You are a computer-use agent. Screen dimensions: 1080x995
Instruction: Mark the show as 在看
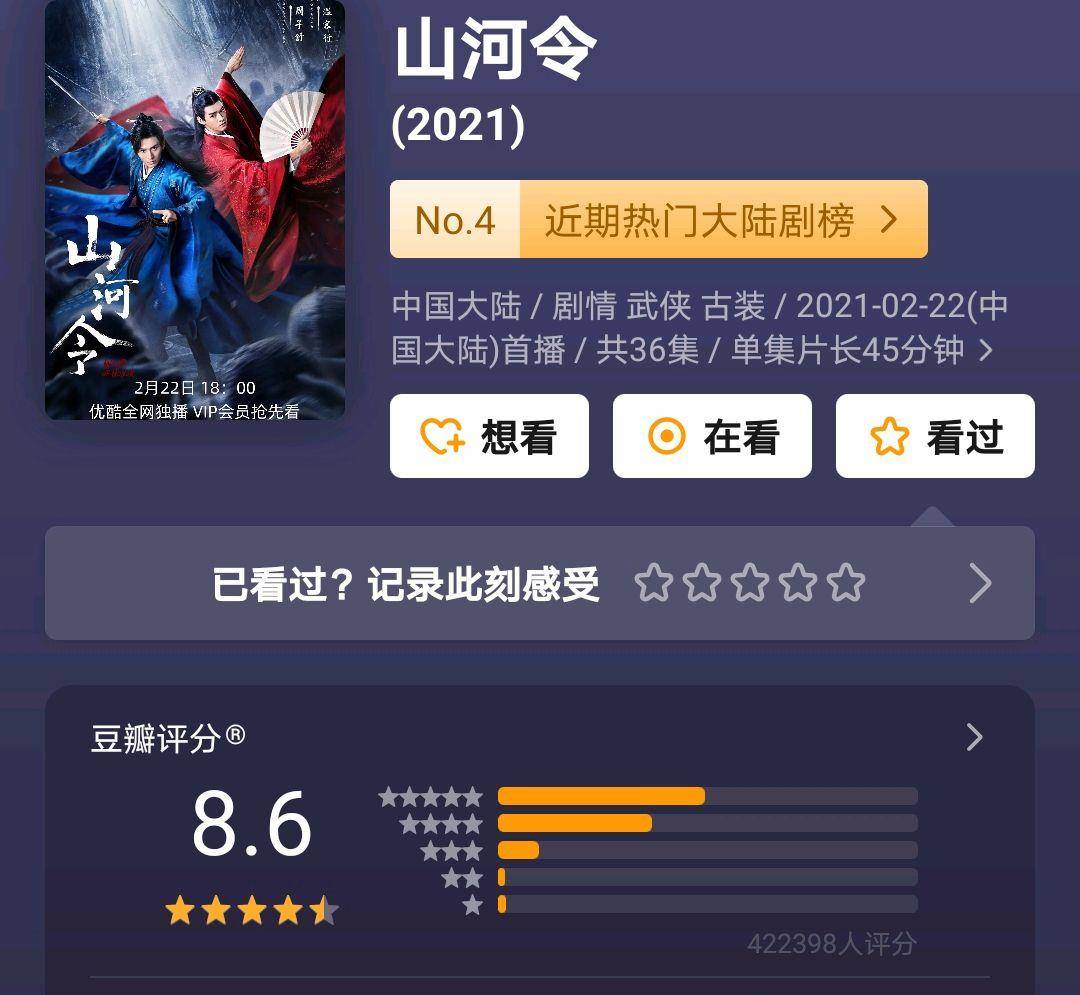[712, 437]
